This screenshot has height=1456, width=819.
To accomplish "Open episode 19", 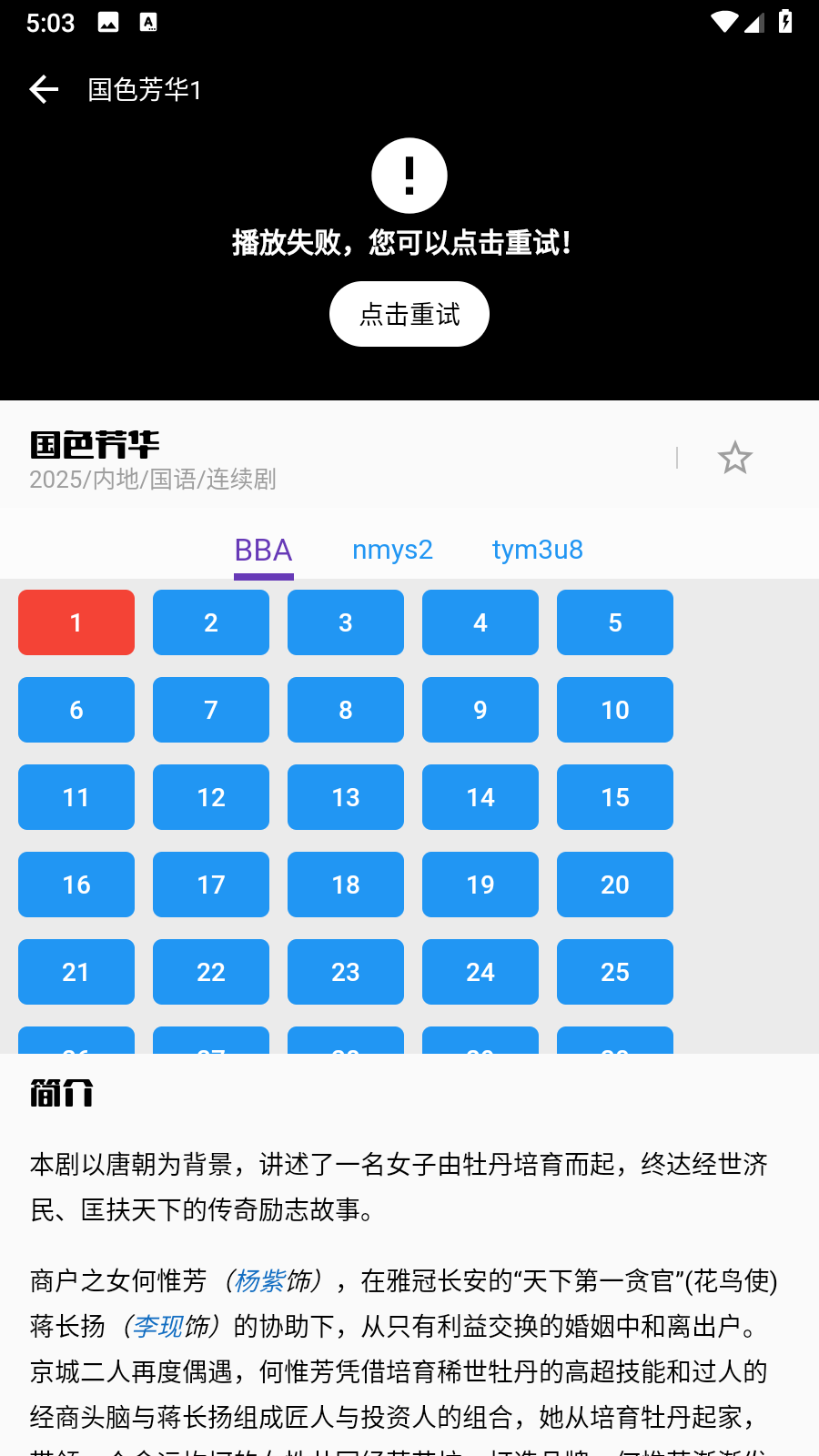I will tap(480, 885).
